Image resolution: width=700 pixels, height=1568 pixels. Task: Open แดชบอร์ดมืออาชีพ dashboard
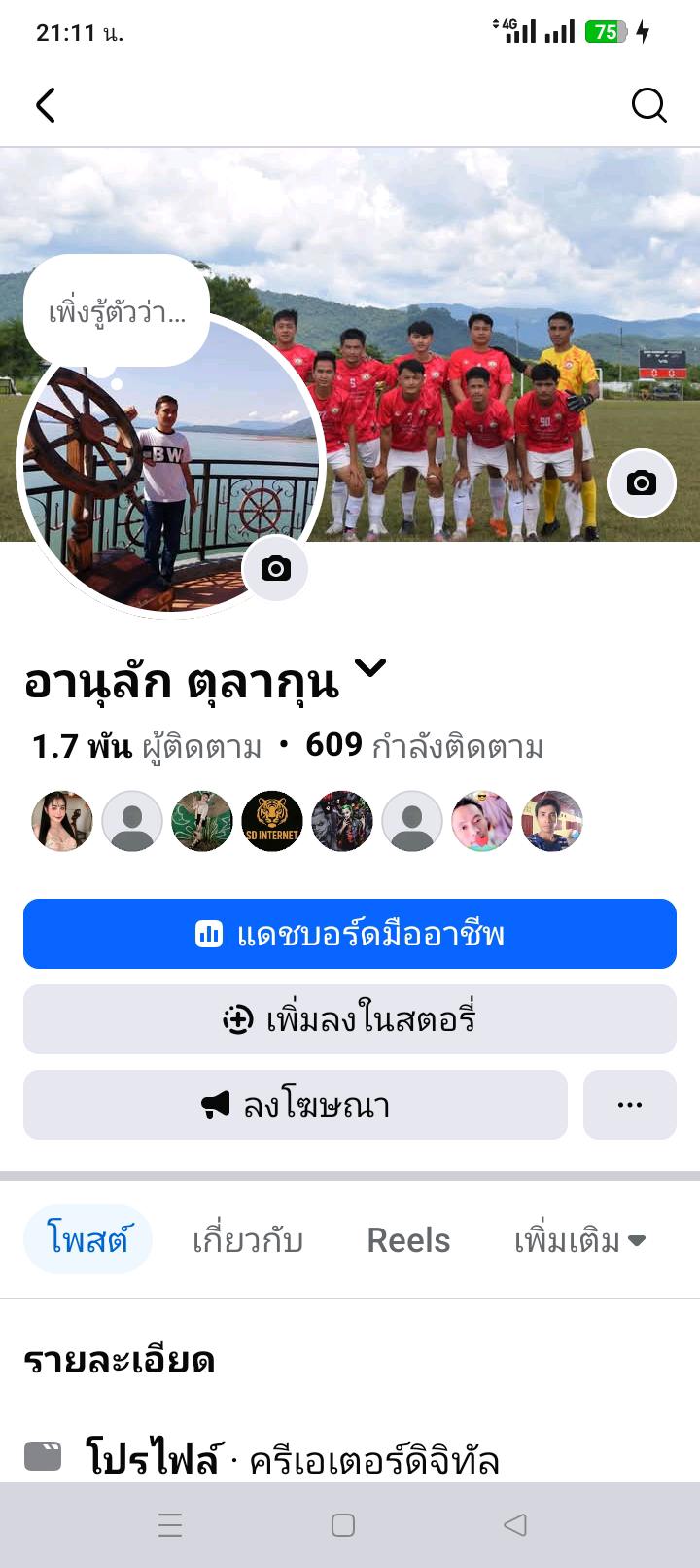point(350,934)
